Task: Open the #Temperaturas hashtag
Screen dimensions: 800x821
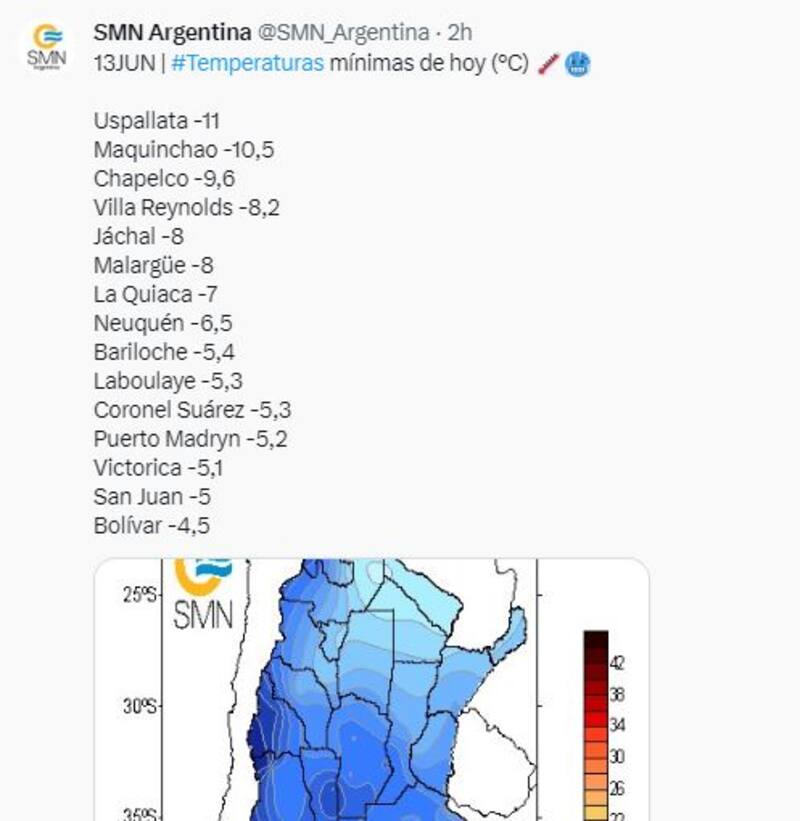Action: pyautogui.click(x=247, y=62)
